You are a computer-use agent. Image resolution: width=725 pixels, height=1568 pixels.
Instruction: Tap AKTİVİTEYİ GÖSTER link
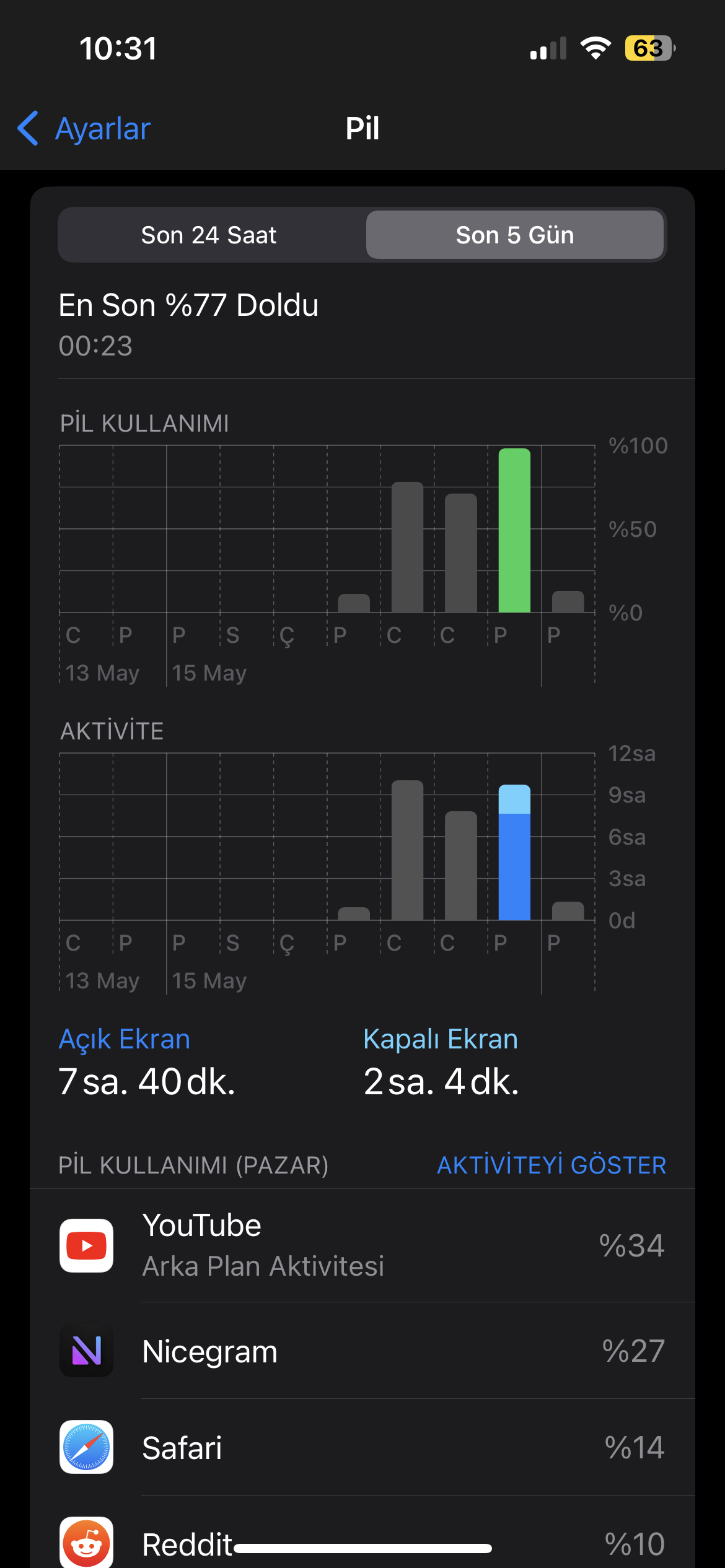point(551,1165)
